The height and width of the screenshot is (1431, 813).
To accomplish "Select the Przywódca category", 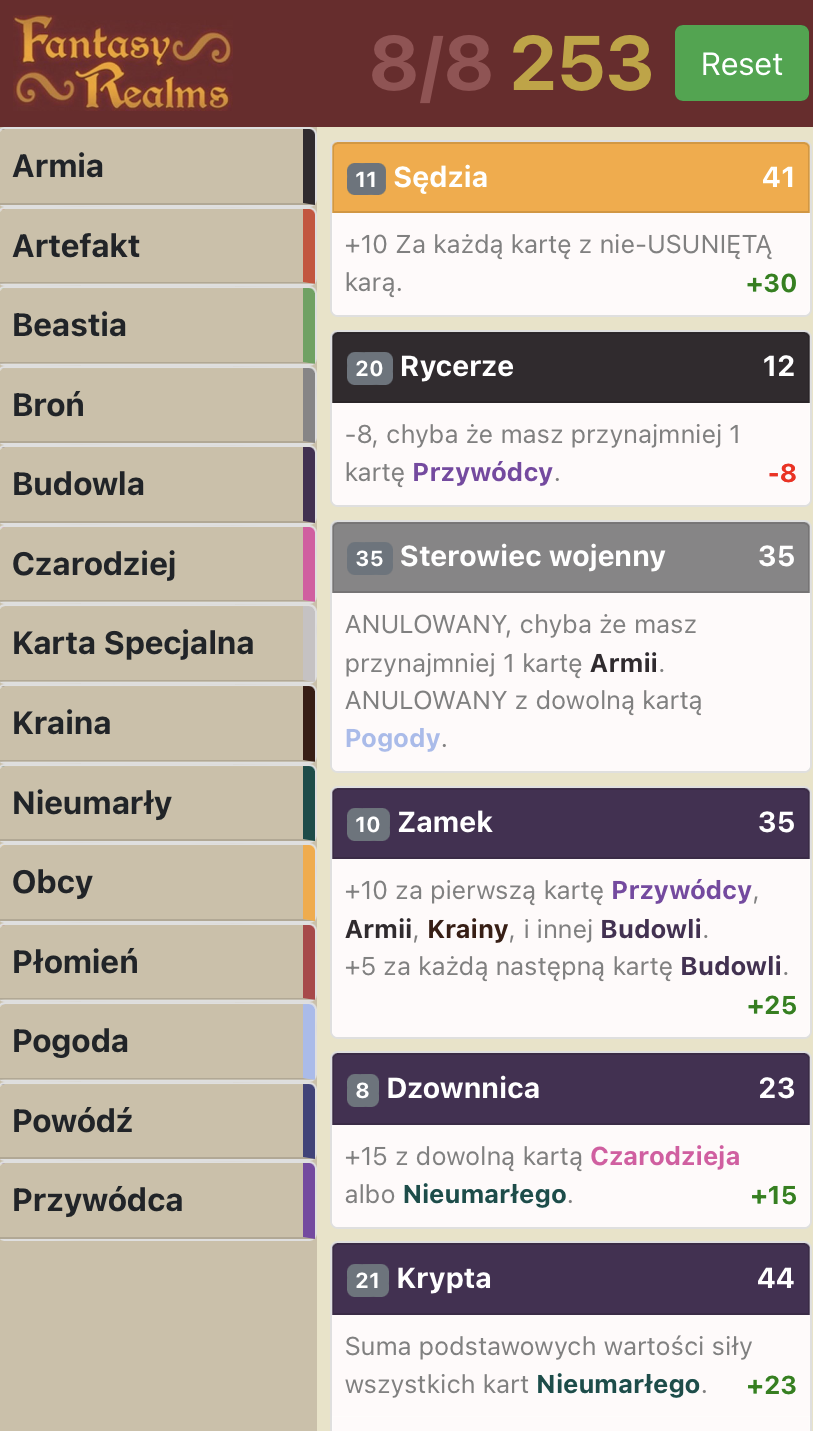I will point(155,1200).
